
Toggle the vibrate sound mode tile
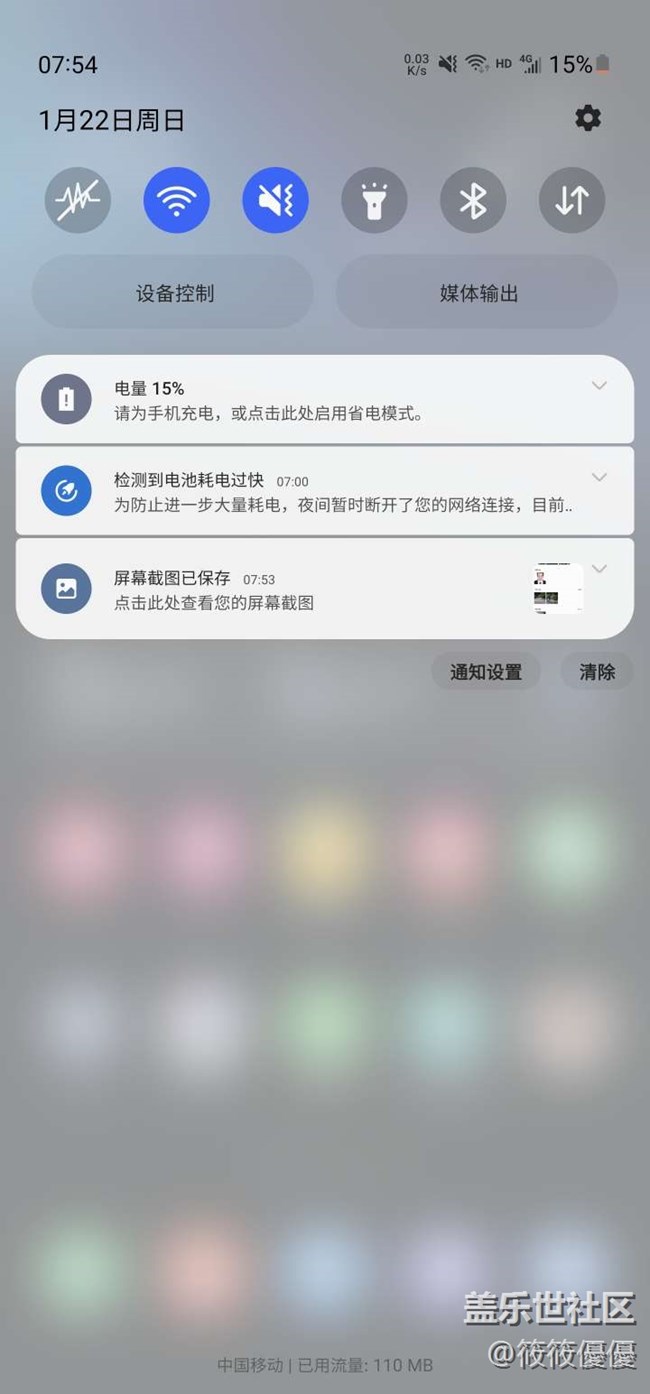click(x=276, y=200)
